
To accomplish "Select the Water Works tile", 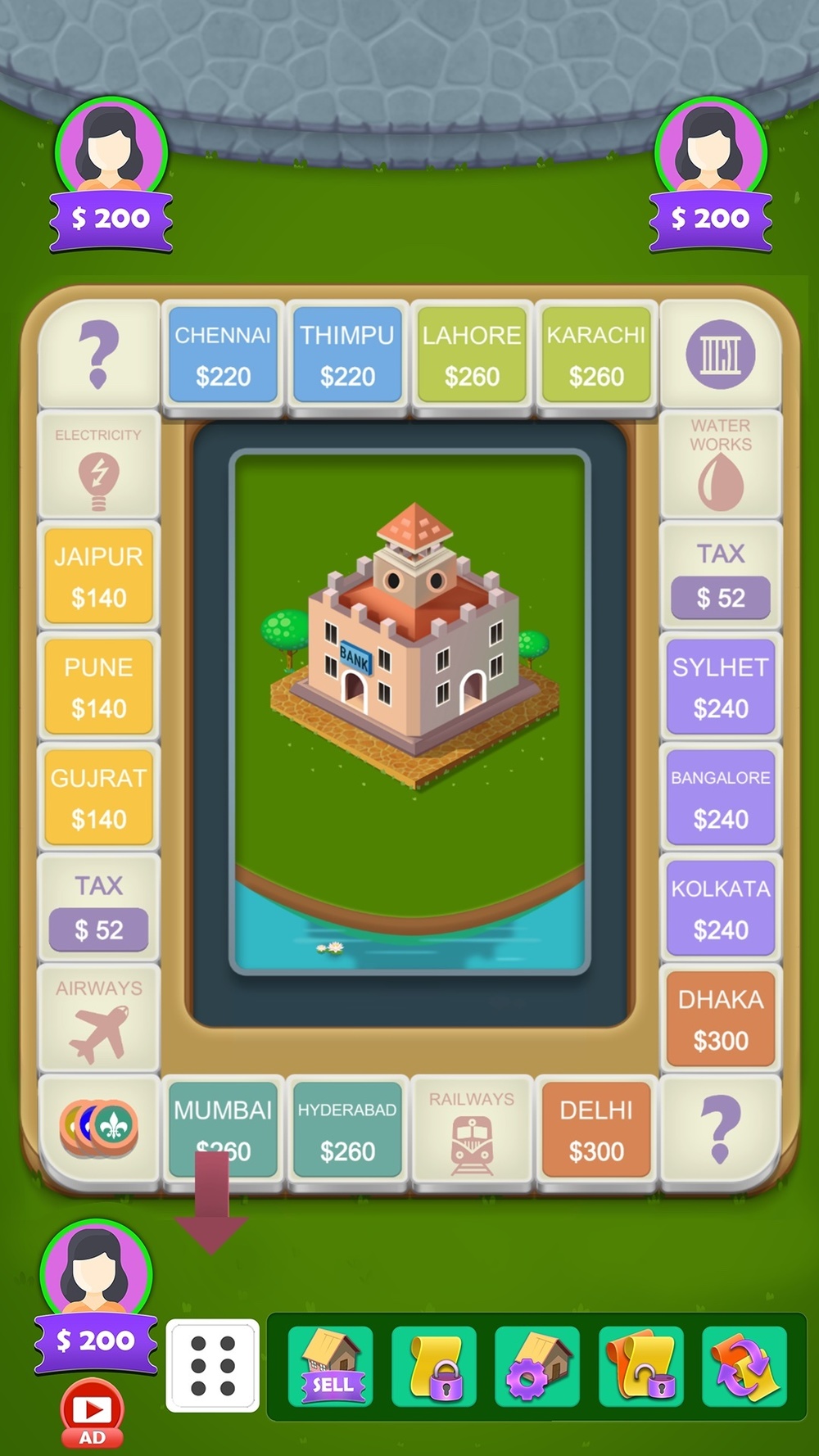I will [721, 465].
